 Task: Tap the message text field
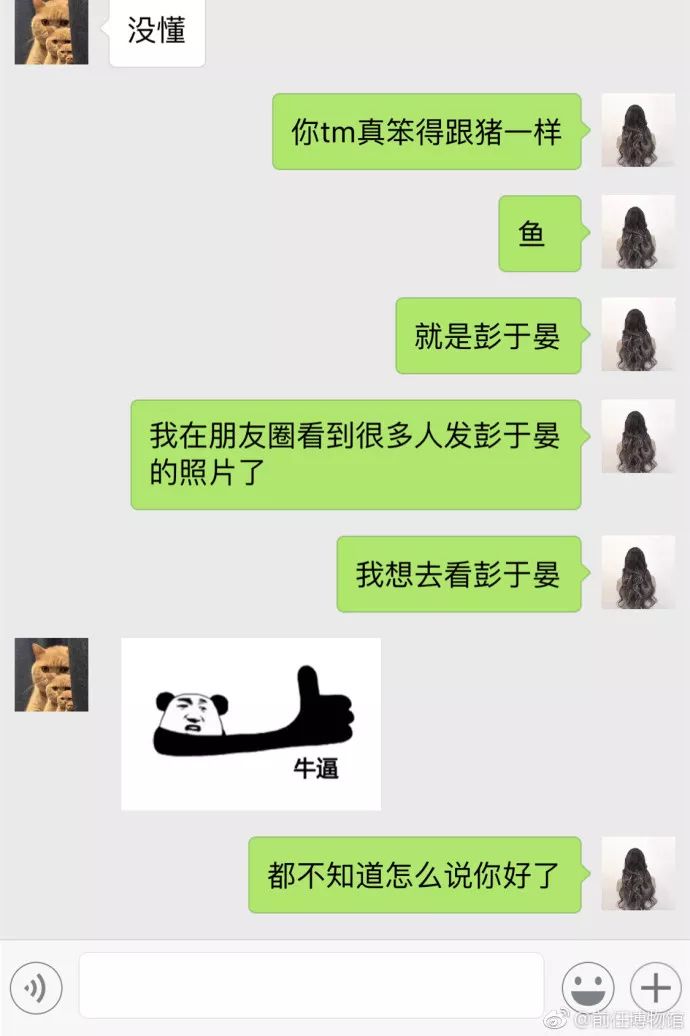click(311, 986)
